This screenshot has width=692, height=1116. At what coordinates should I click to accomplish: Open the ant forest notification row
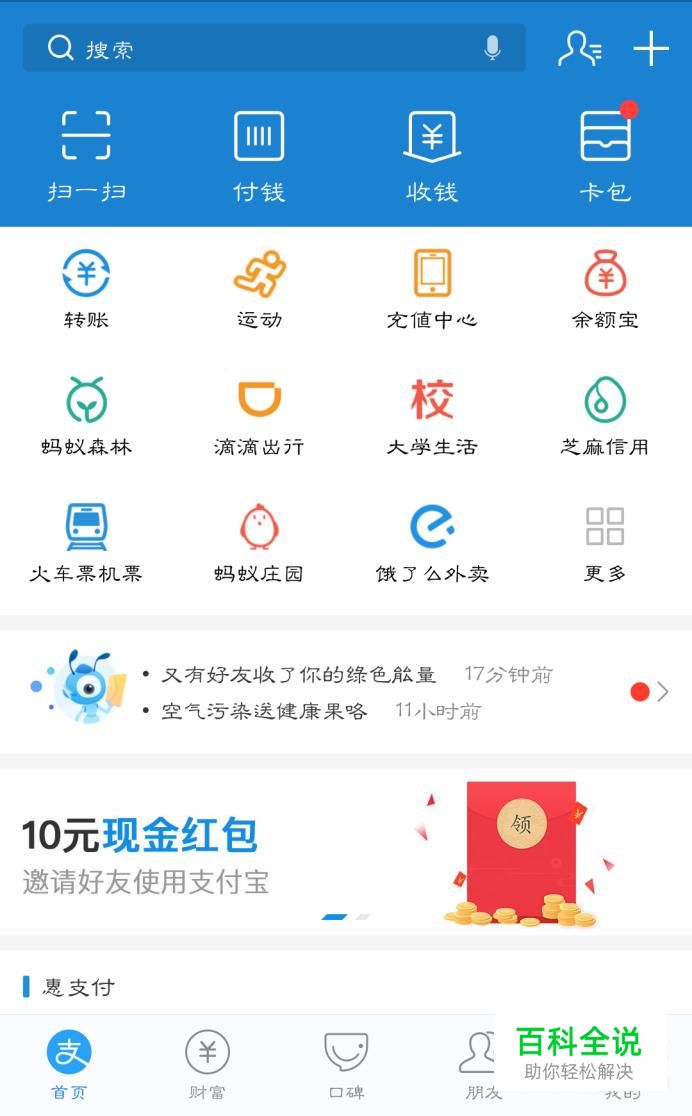click(346, 692)
